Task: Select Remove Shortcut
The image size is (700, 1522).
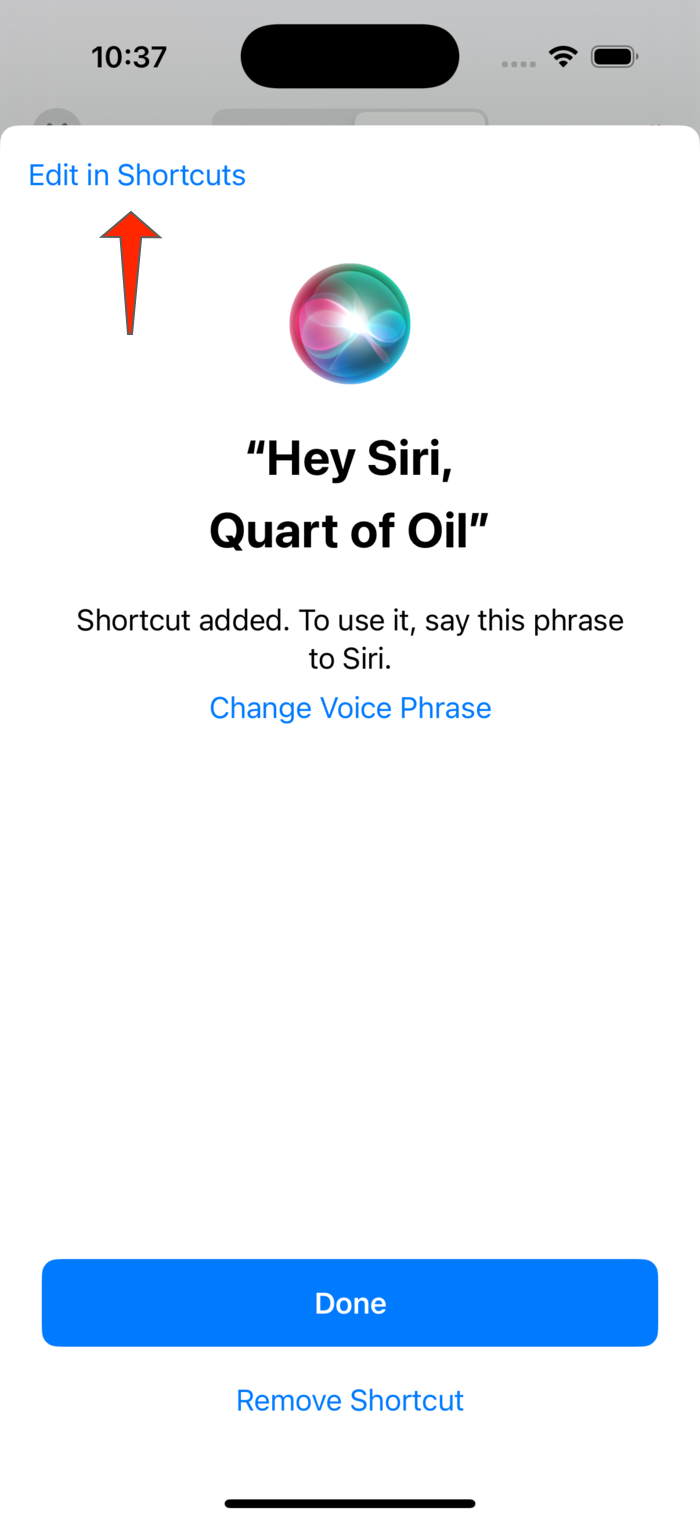Action: pyautogui.click(x=350, y=1400)
